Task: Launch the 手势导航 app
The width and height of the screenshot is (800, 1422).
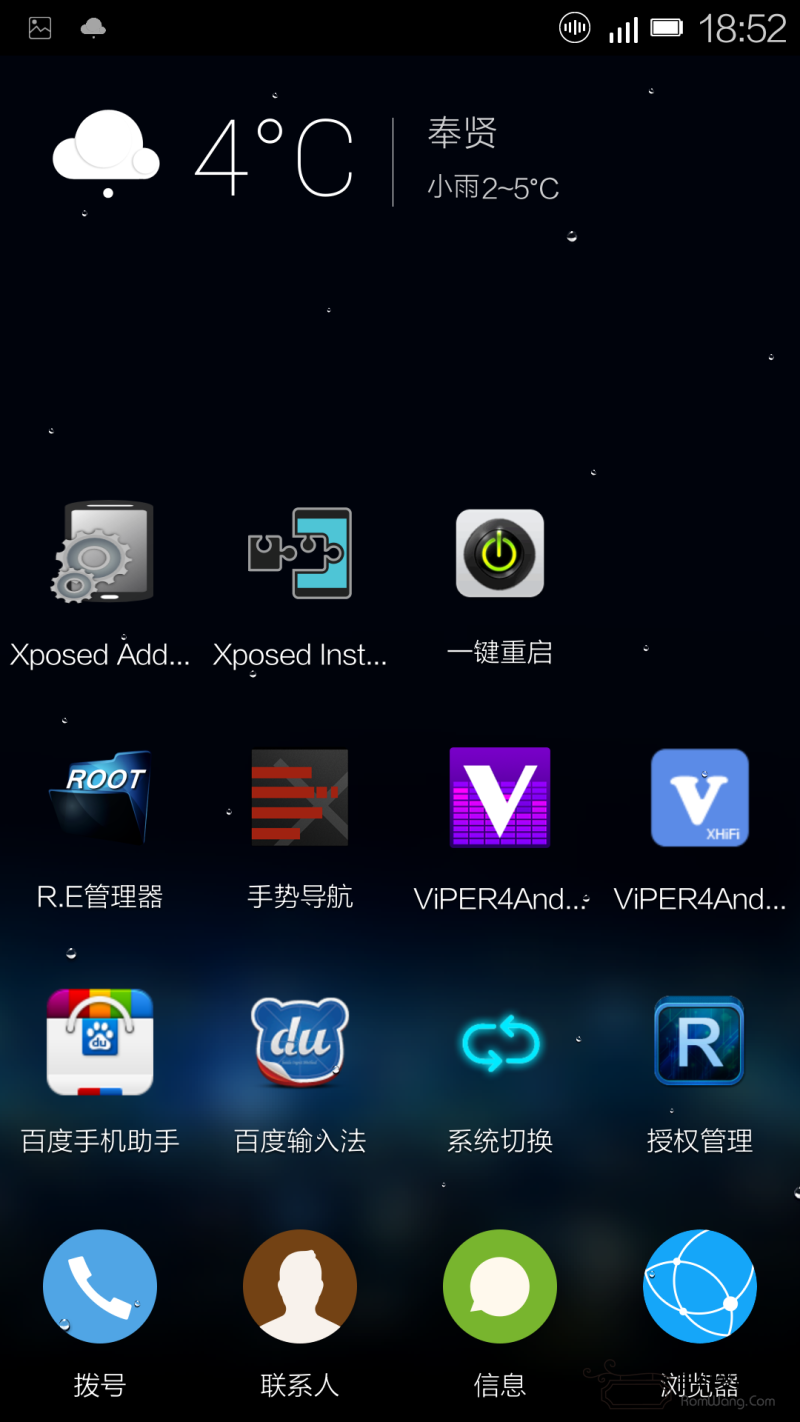Action: [x=300, y=797]
